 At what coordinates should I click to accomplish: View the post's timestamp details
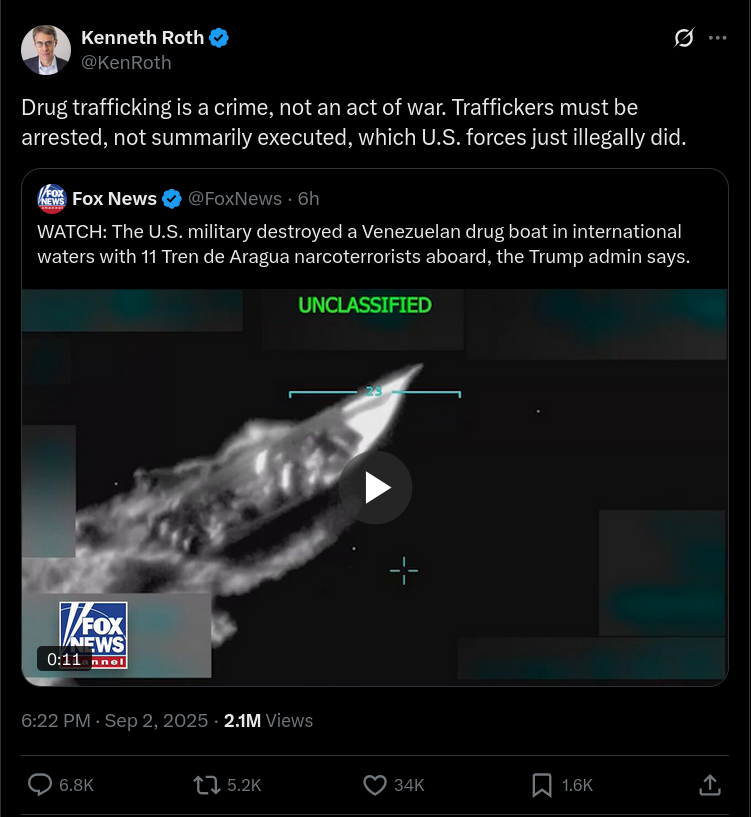coord(116,720)
